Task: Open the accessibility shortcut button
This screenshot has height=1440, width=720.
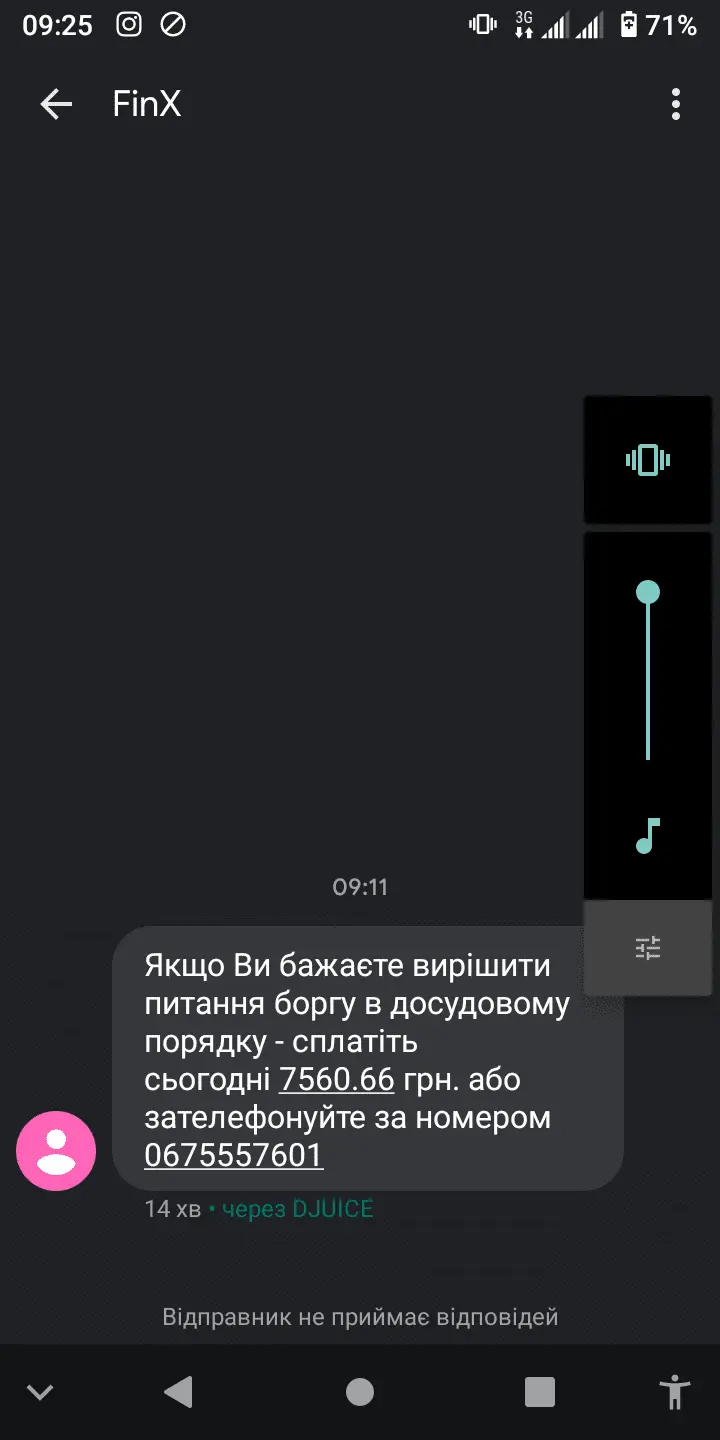Action: pyautogui.click(x=676, y=1392)
